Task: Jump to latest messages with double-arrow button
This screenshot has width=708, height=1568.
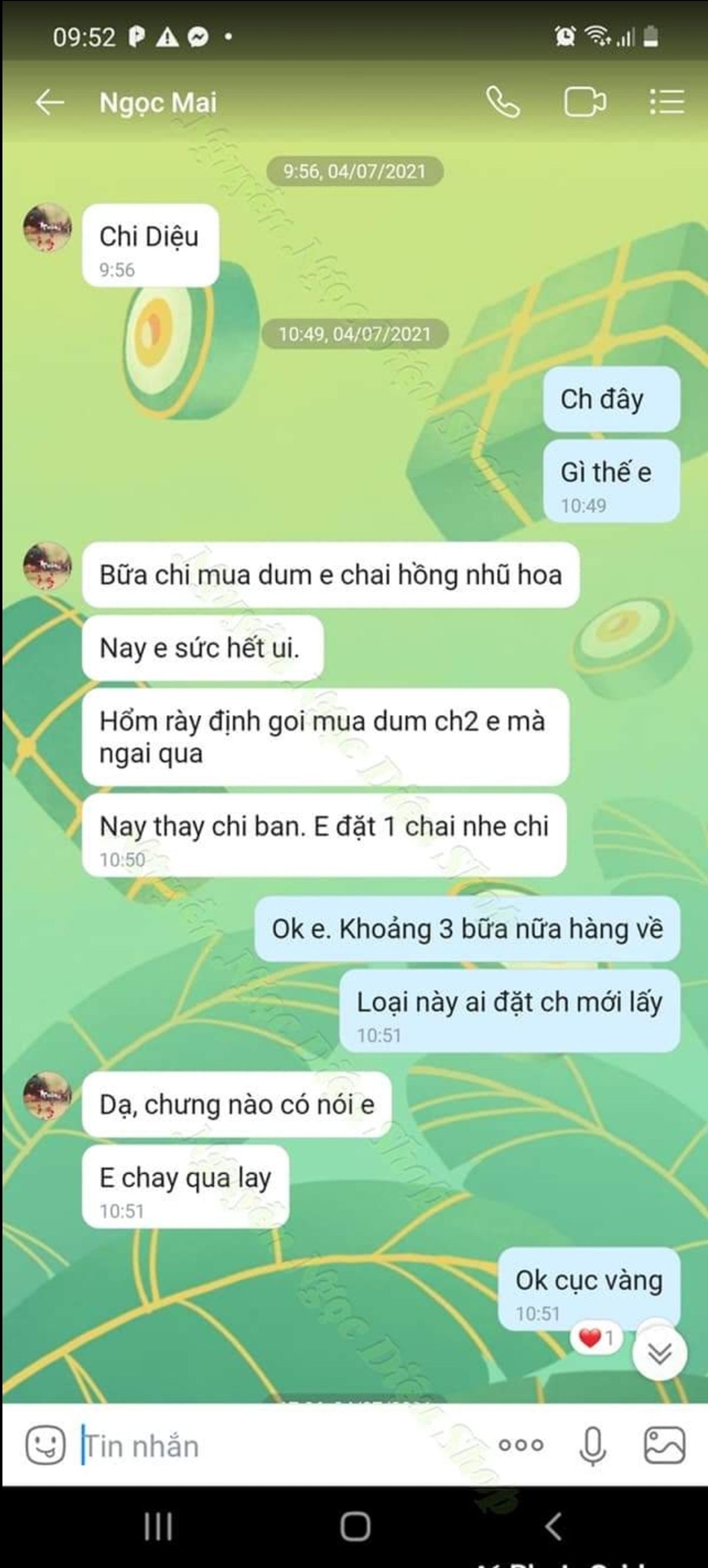Action: click(x=660, y=1354)
